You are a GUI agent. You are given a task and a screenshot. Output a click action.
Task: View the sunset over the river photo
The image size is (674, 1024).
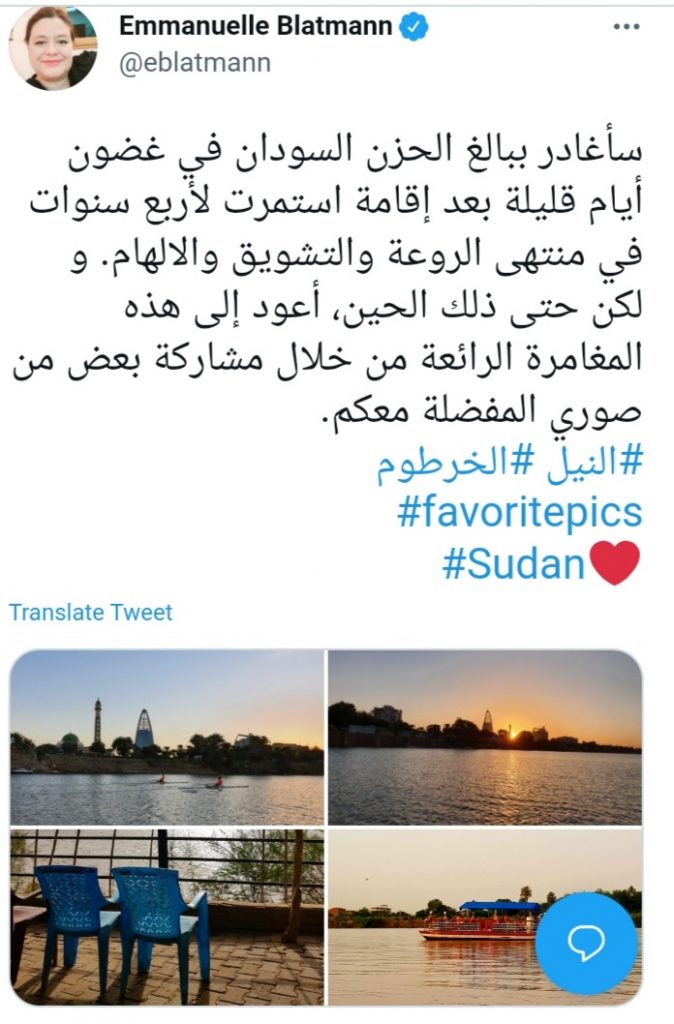(x=485, y=737)
